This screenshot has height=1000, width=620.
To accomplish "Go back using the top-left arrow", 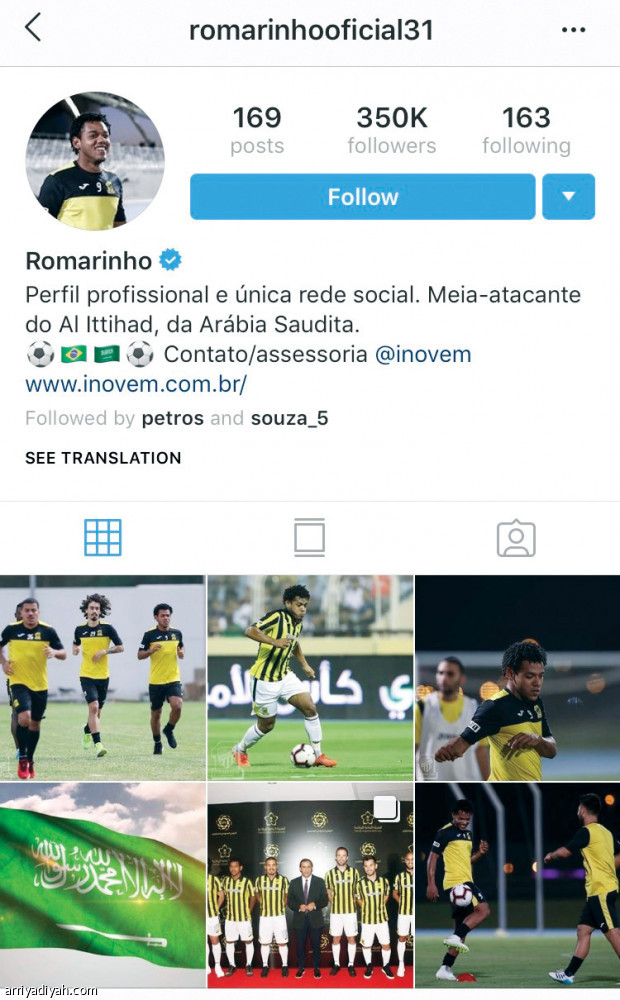I will (33, 28).
